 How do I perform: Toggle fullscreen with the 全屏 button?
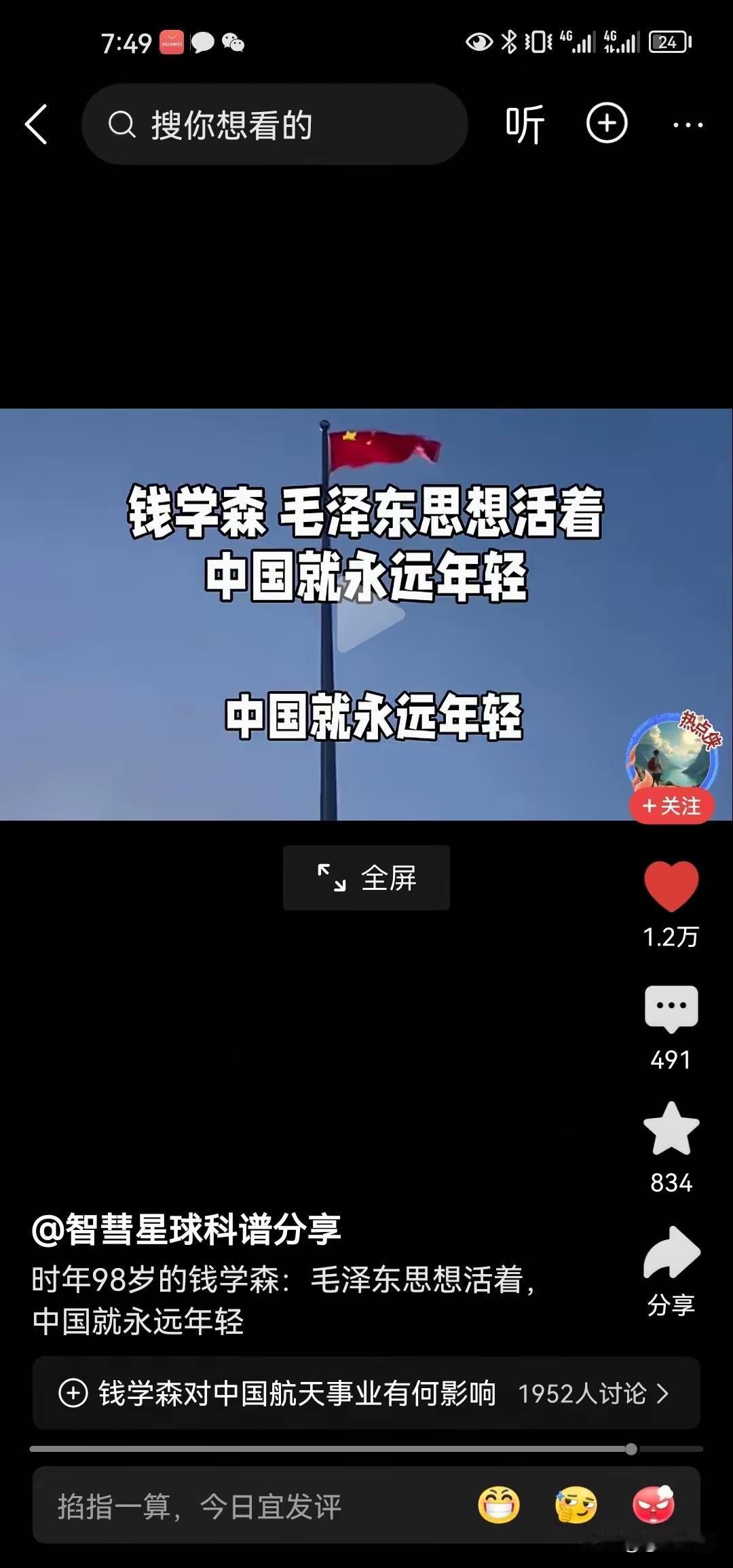[365, 878]
